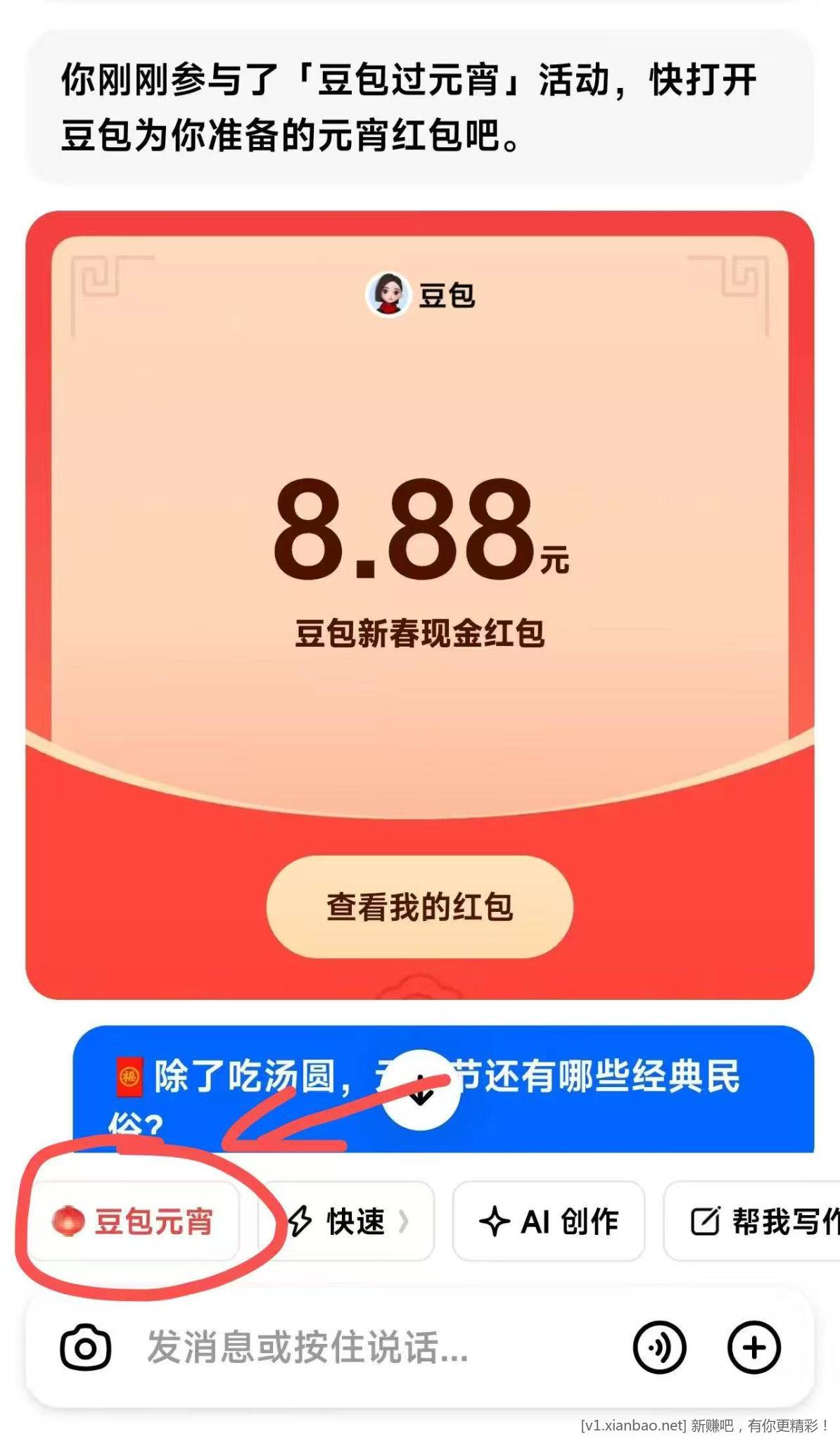
Task: Open the camera icon in the message bar
Action: (85, 1347)
